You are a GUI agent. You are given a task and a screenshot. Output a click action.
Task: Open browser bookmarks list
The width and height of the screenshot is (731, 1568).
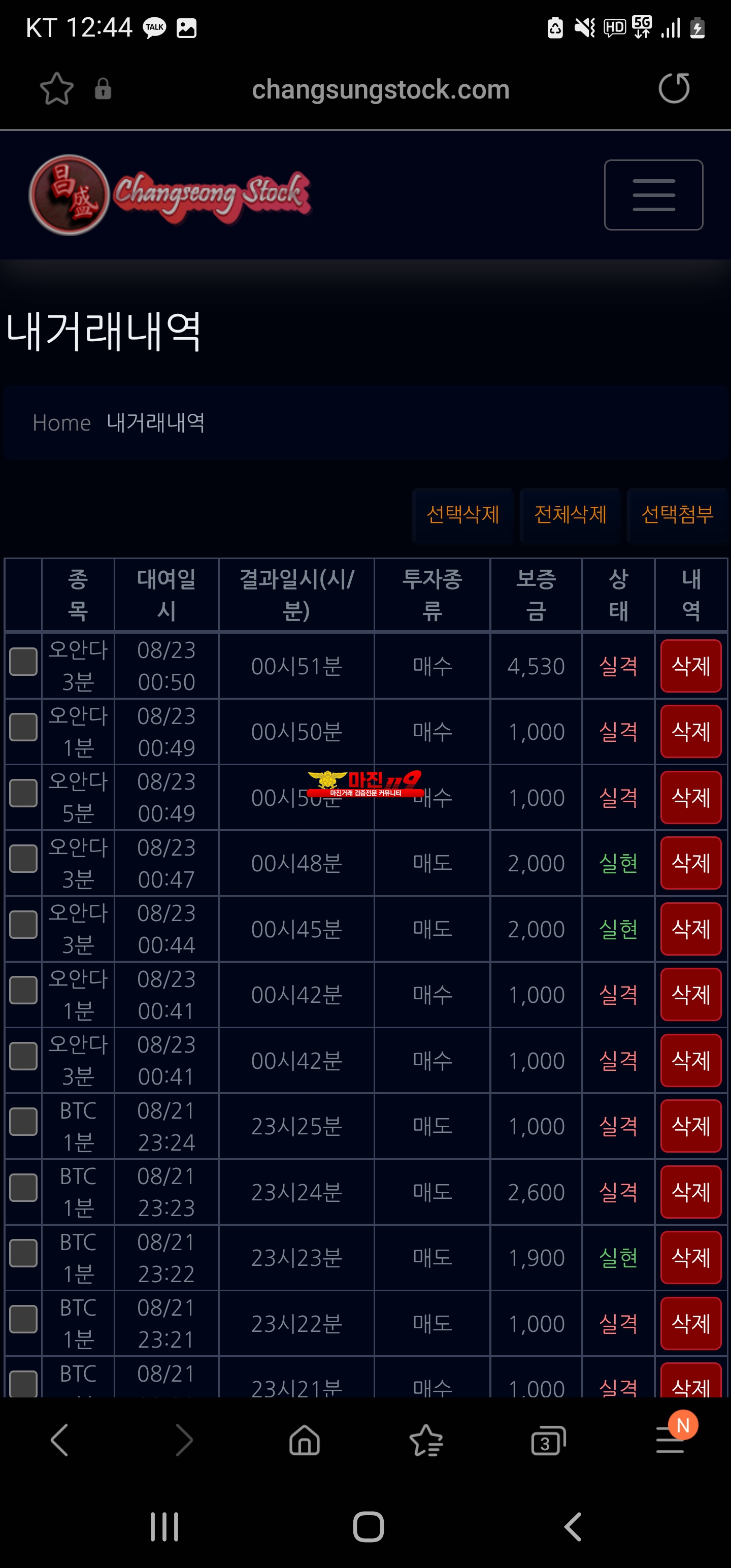426,1440
